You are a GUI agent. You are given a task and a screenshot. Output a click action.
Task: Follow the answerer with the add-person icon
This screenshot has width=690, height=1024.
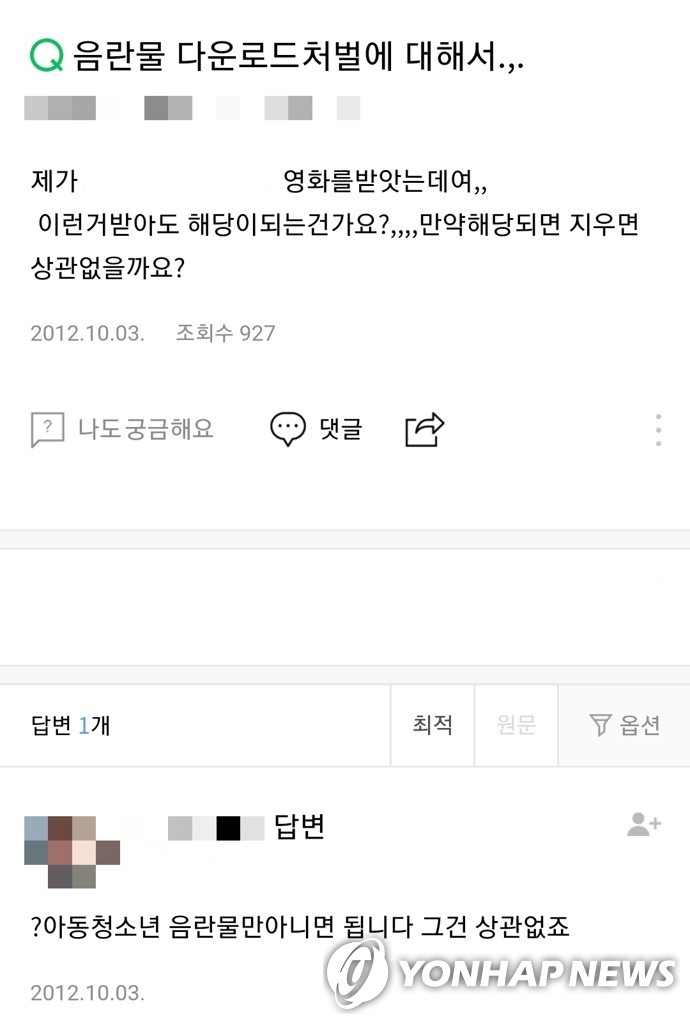pyautogui.click(x=644, y=824)
